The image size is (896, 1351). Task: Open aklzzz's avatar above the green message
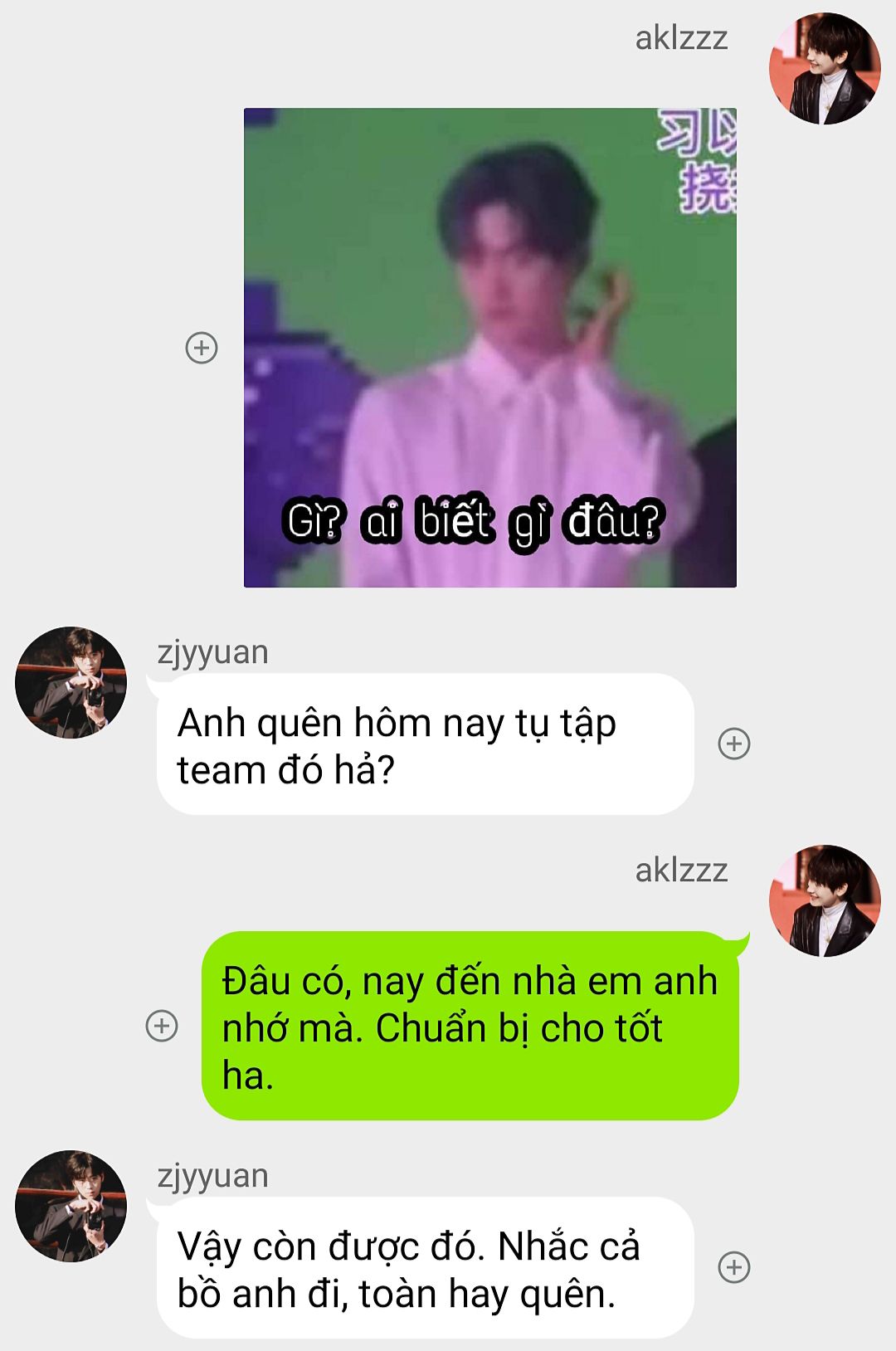pyautogui.click(x=825, y=901)
